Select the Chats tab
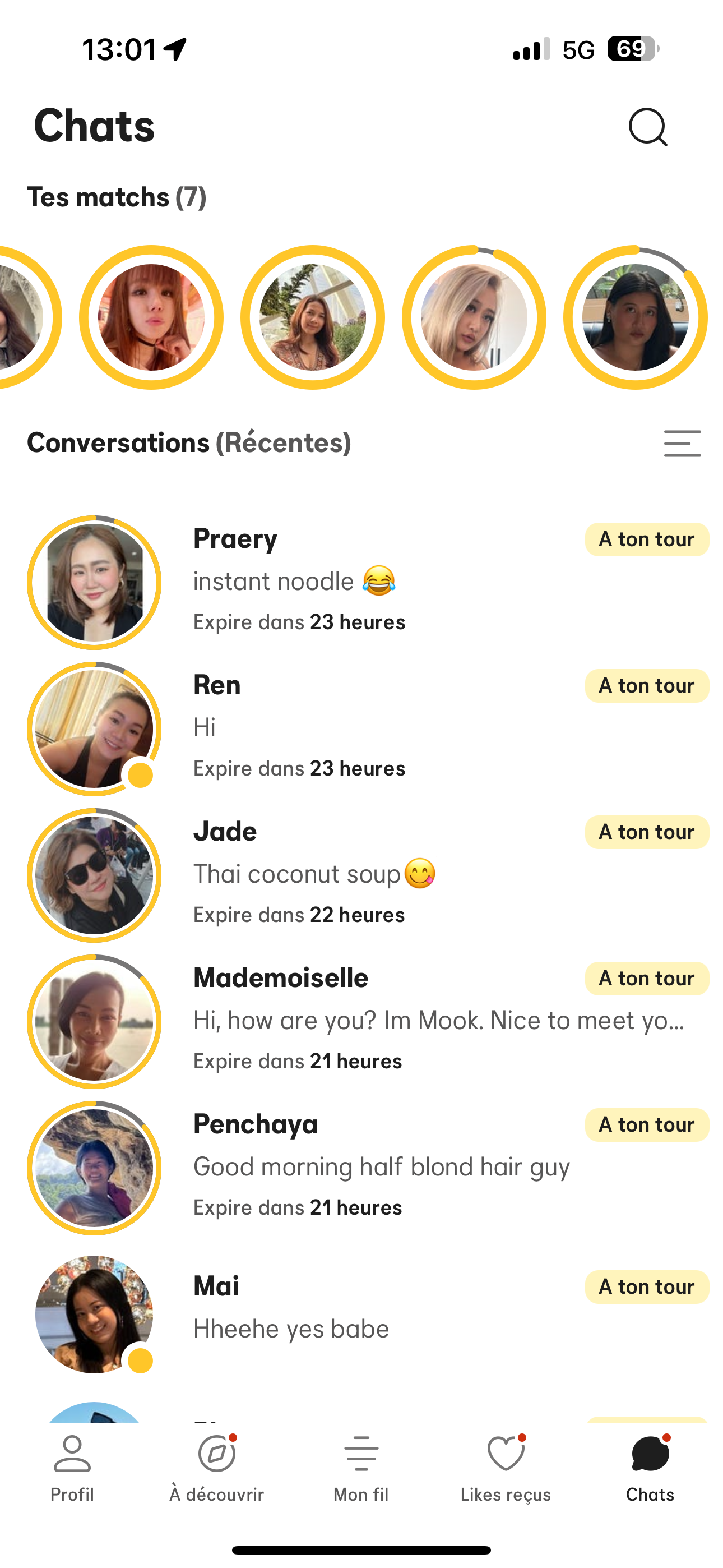The height and width of the screenshot is (1568, 723). click(650, 1468)
